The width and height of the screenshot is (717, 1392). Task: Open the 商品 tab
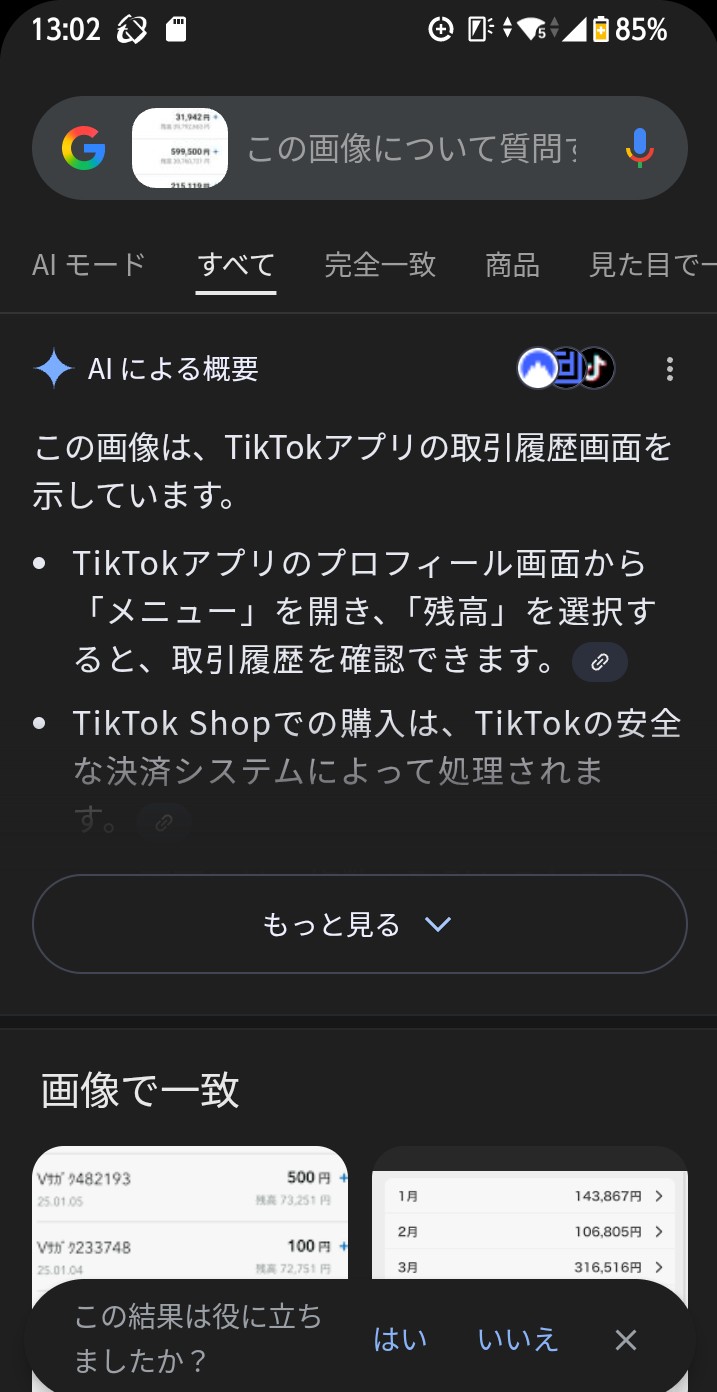[512, 265]
